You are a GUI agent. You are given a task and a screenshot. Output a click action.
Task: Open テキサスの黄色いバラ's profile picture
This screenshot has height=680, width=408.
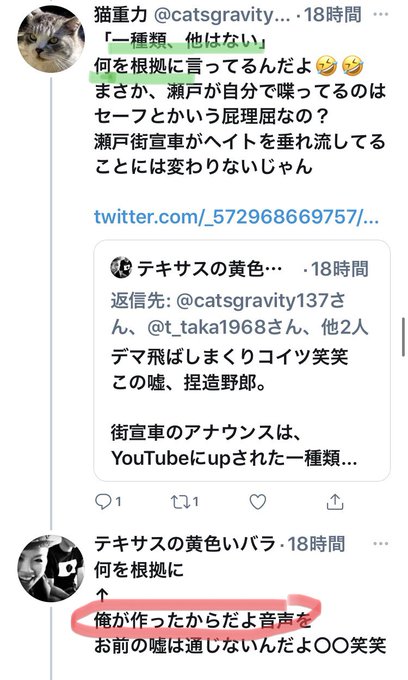click(x=51, y=569)
